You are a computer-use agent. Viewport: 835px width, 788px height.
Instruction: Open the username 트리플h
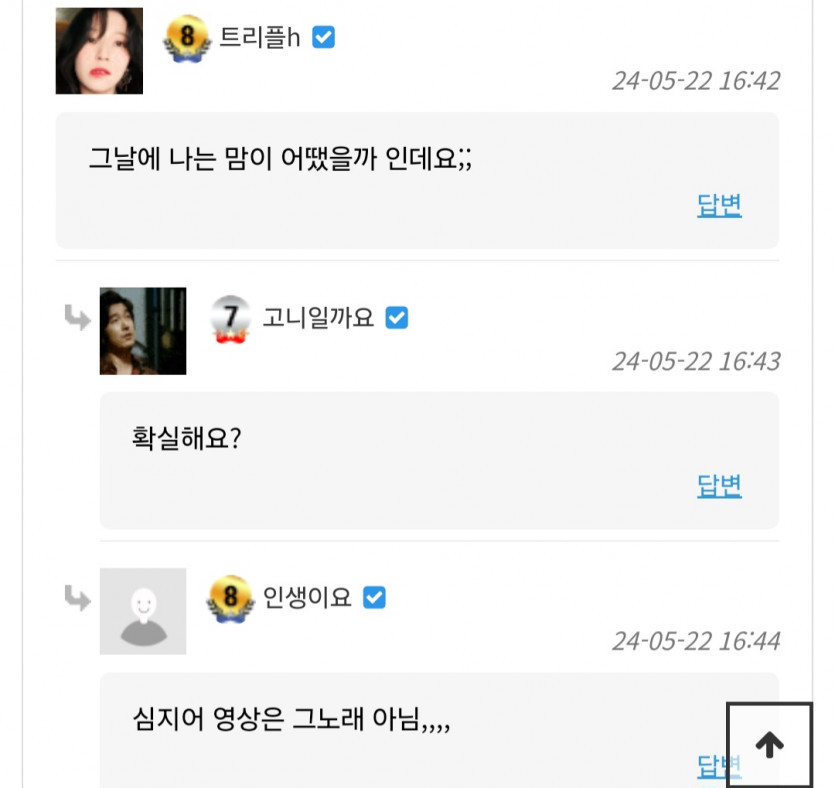(260, 38)
